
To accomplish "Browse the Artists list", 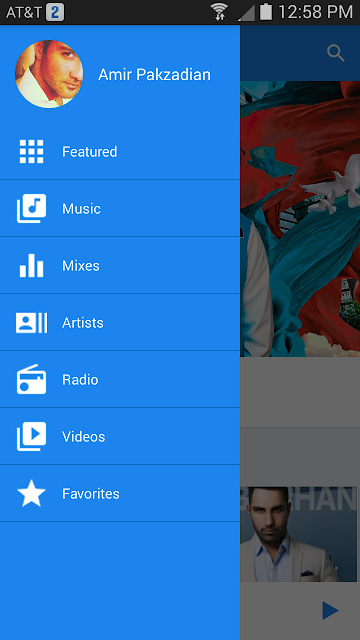I will pyautogui.click(x=120, y=322).
